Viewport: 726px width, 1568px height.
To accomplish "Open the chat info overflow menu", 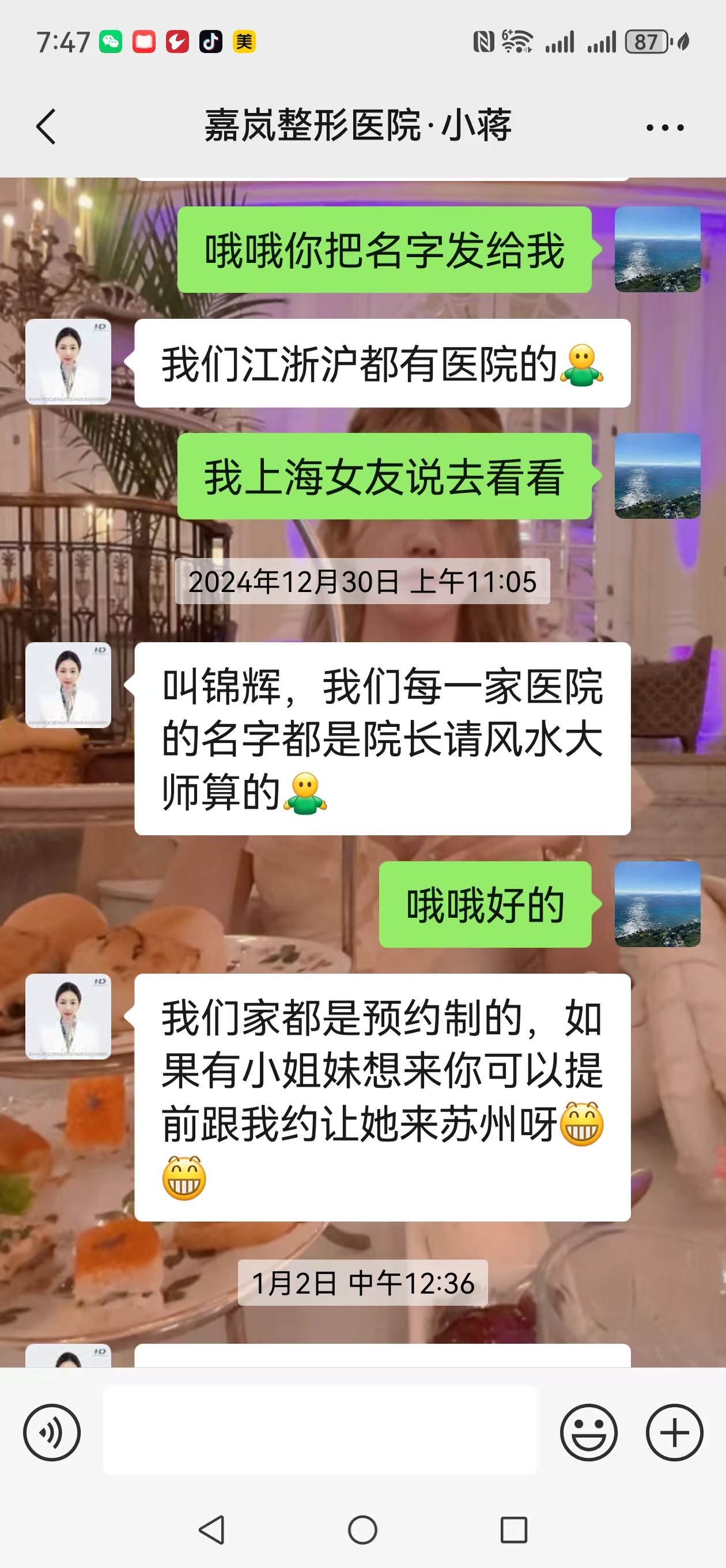I will pyautogui.click(x=664, y=127).
